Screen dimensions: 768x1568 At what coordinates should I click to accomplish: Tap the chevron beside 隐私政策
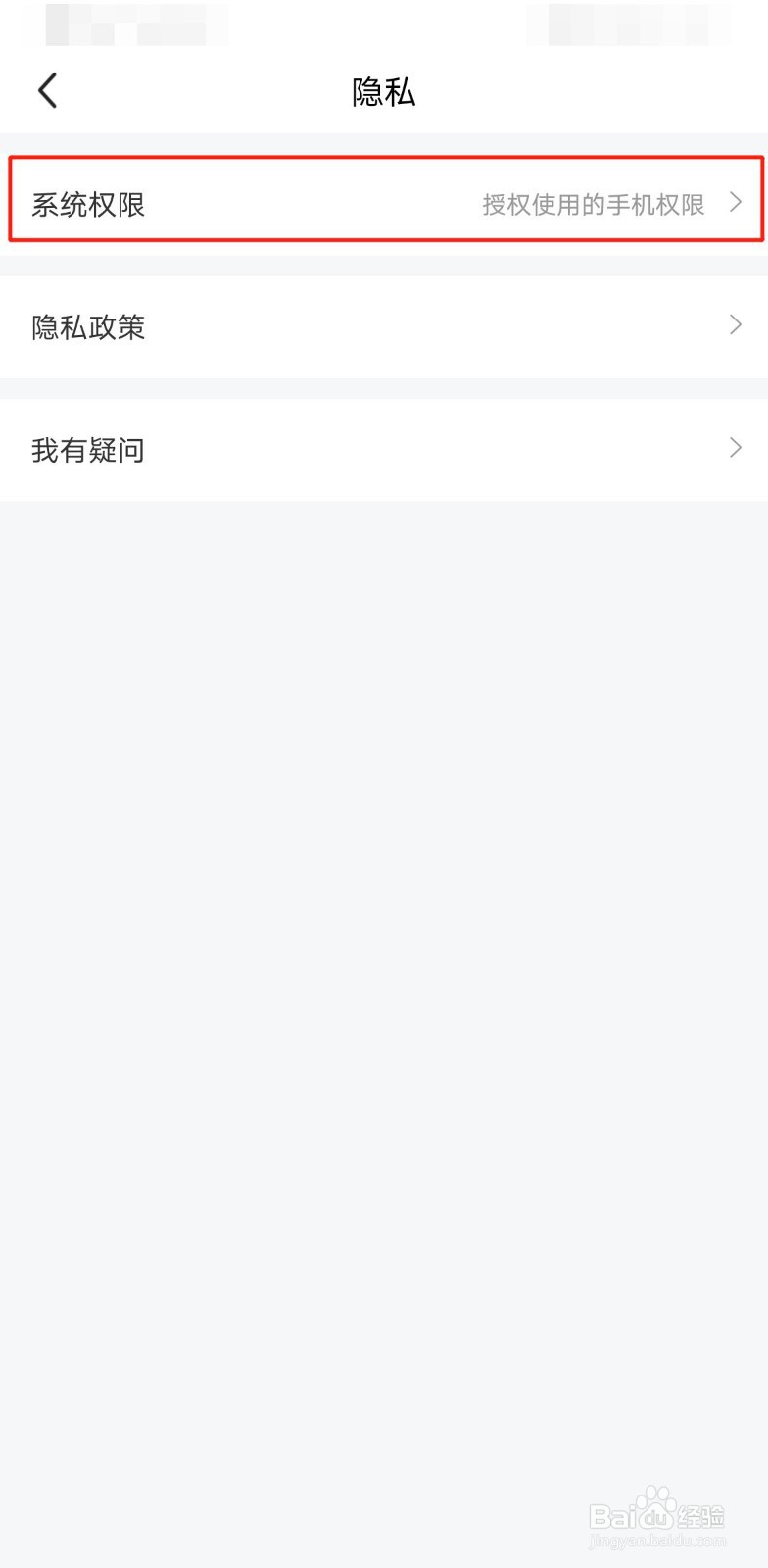click(737, 324)
